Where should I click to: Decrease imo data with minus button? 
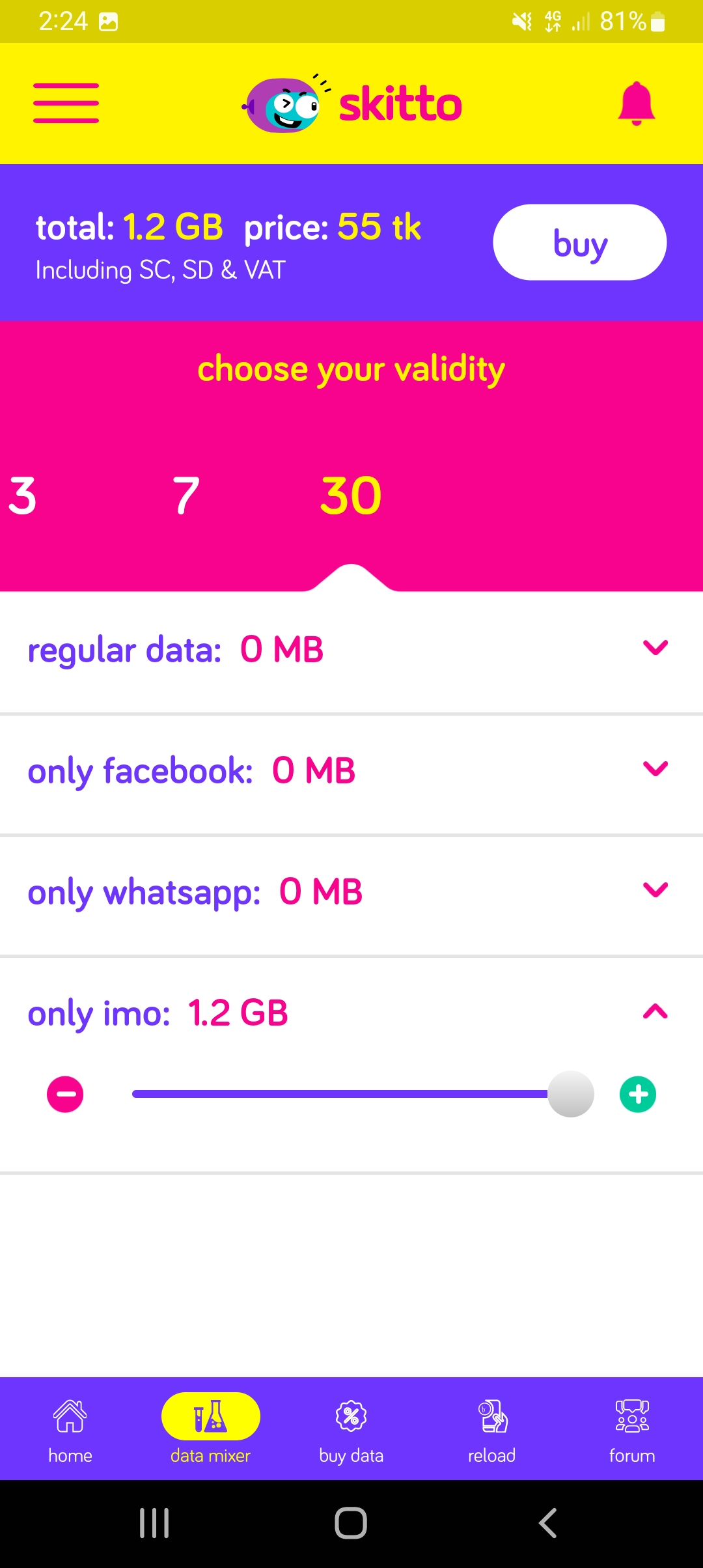(65, 1094)
